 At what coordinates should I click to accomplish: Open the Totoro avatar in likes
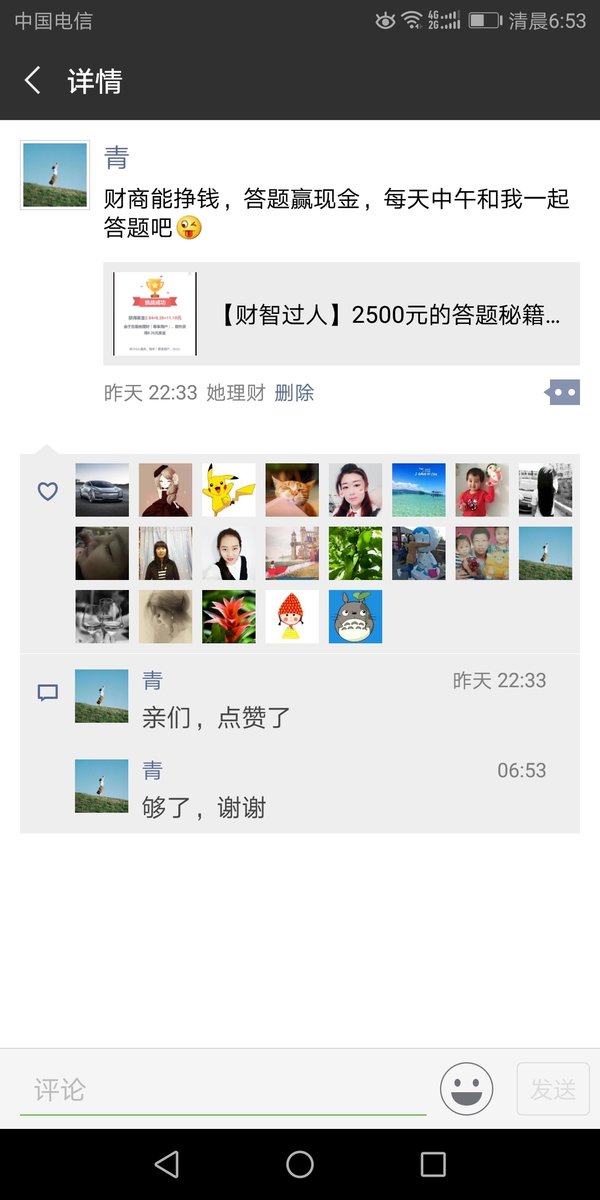(x=356, y=616)
